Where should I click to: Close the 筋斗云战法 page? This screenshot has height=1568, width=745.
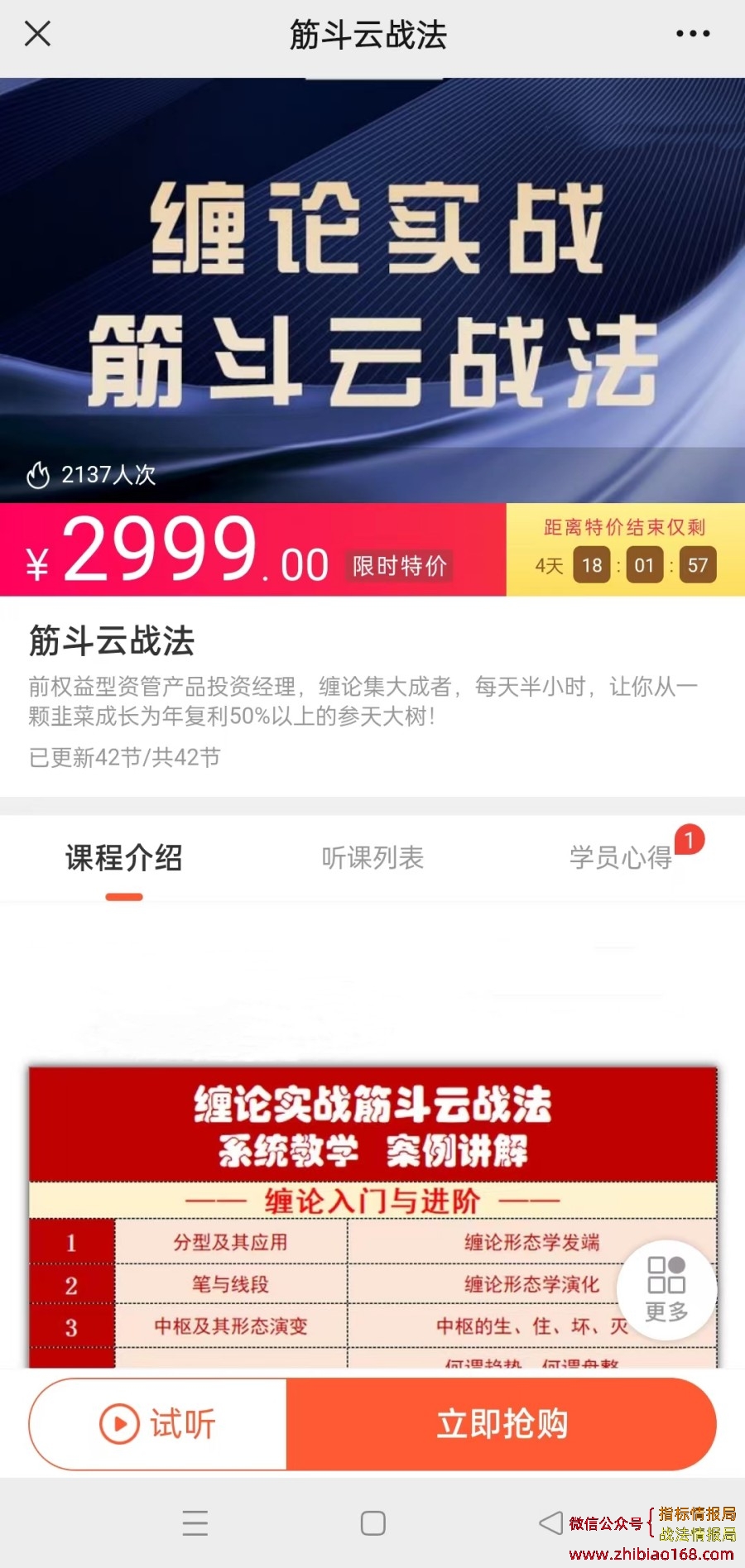[x=37, y=34]
